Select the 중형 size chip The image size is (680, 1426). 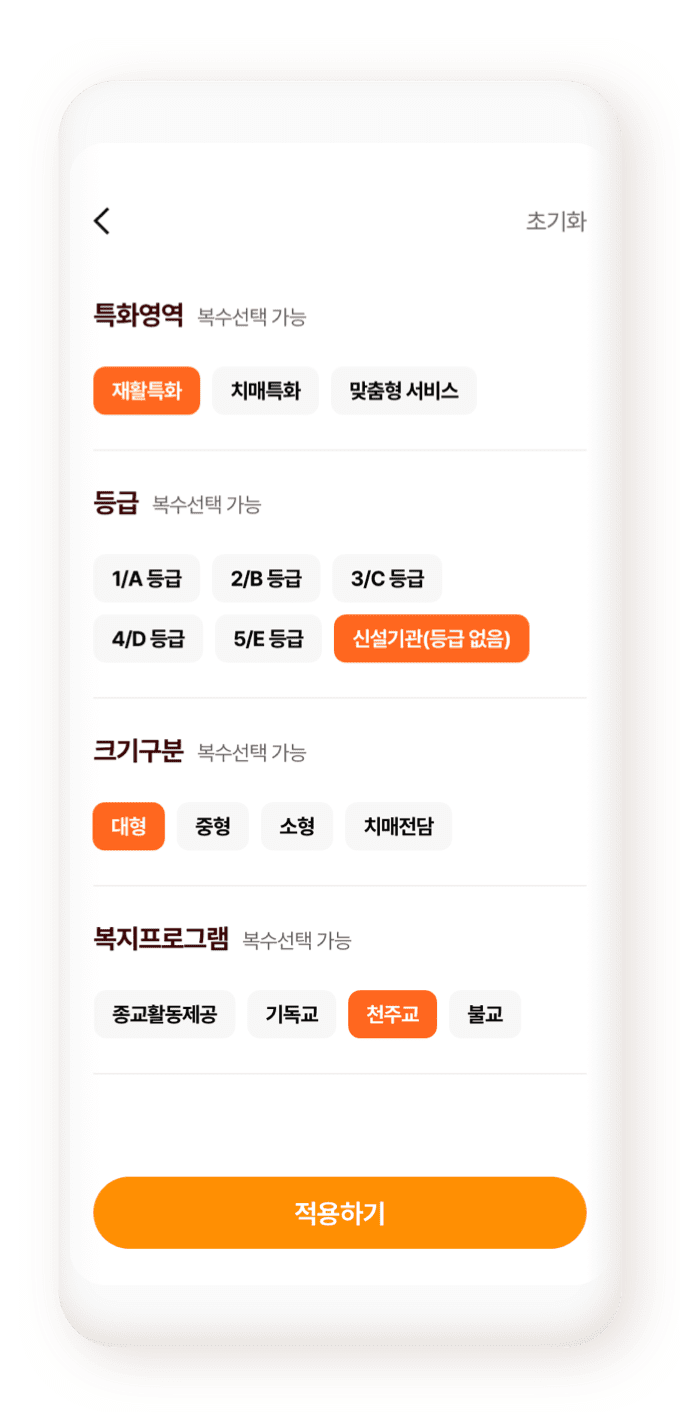[x=213, y=826]
